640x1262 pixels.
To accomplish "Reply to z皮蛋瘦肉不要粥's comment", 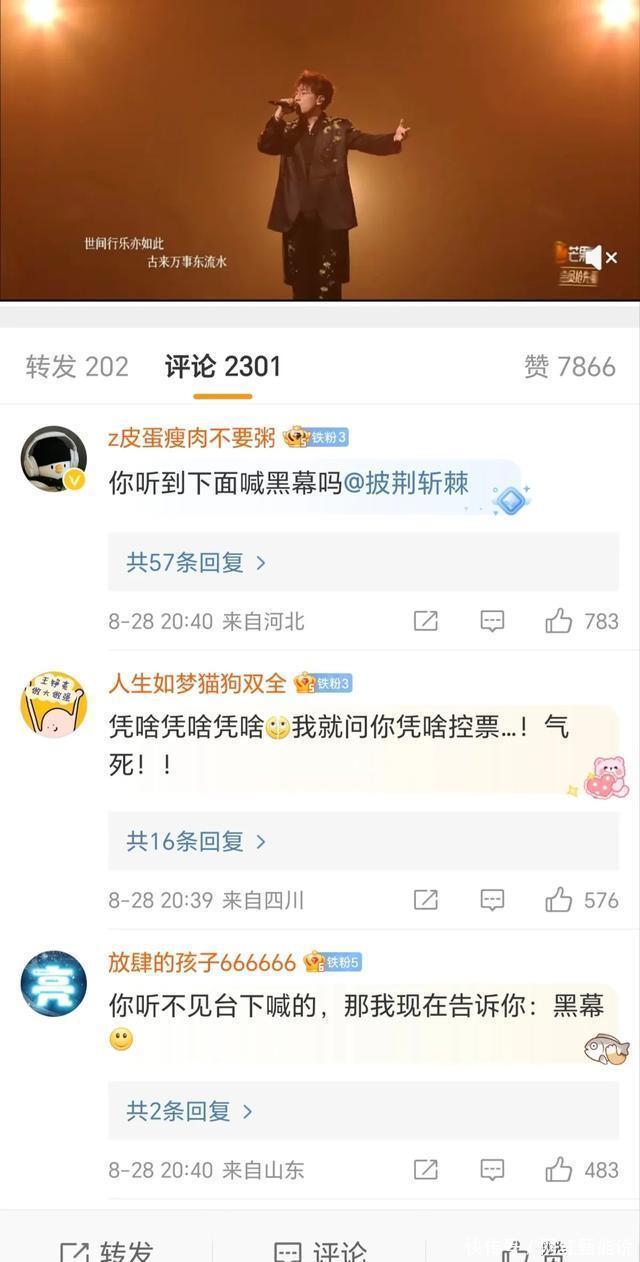I will pos(492,621).
